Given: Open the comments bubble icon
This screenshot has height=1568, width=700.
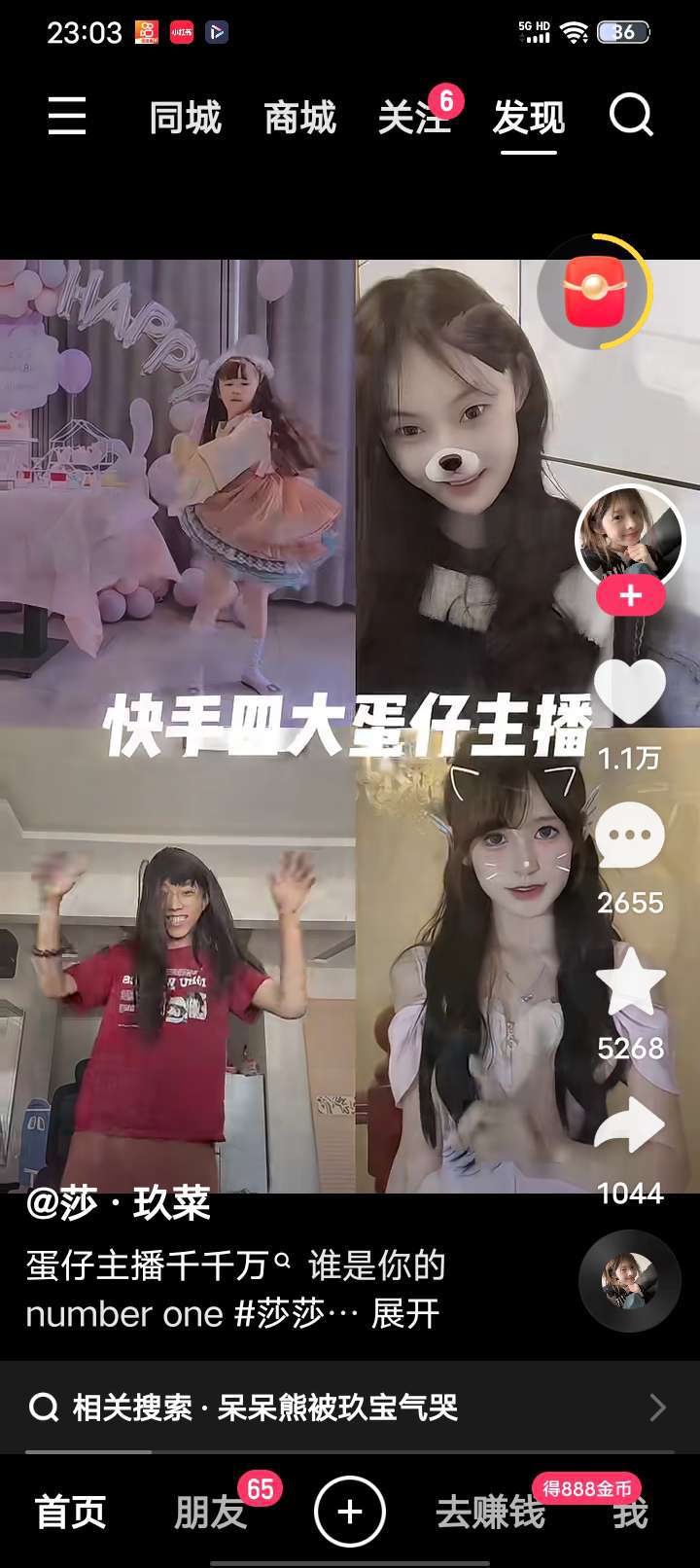Looking at the screenshot, I should pos(630,836).
